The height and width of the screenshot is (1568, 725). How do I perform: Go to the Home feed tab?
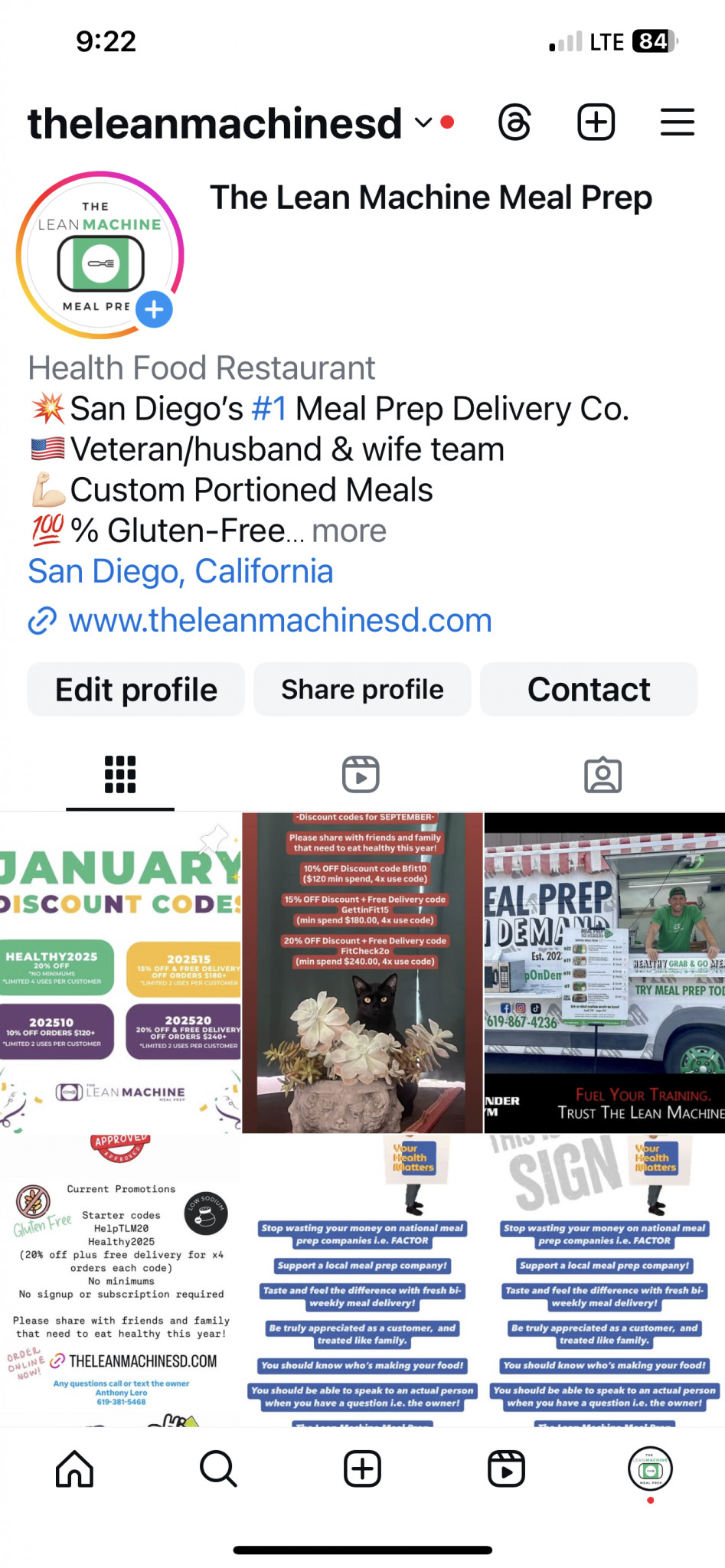(74, 1468)
